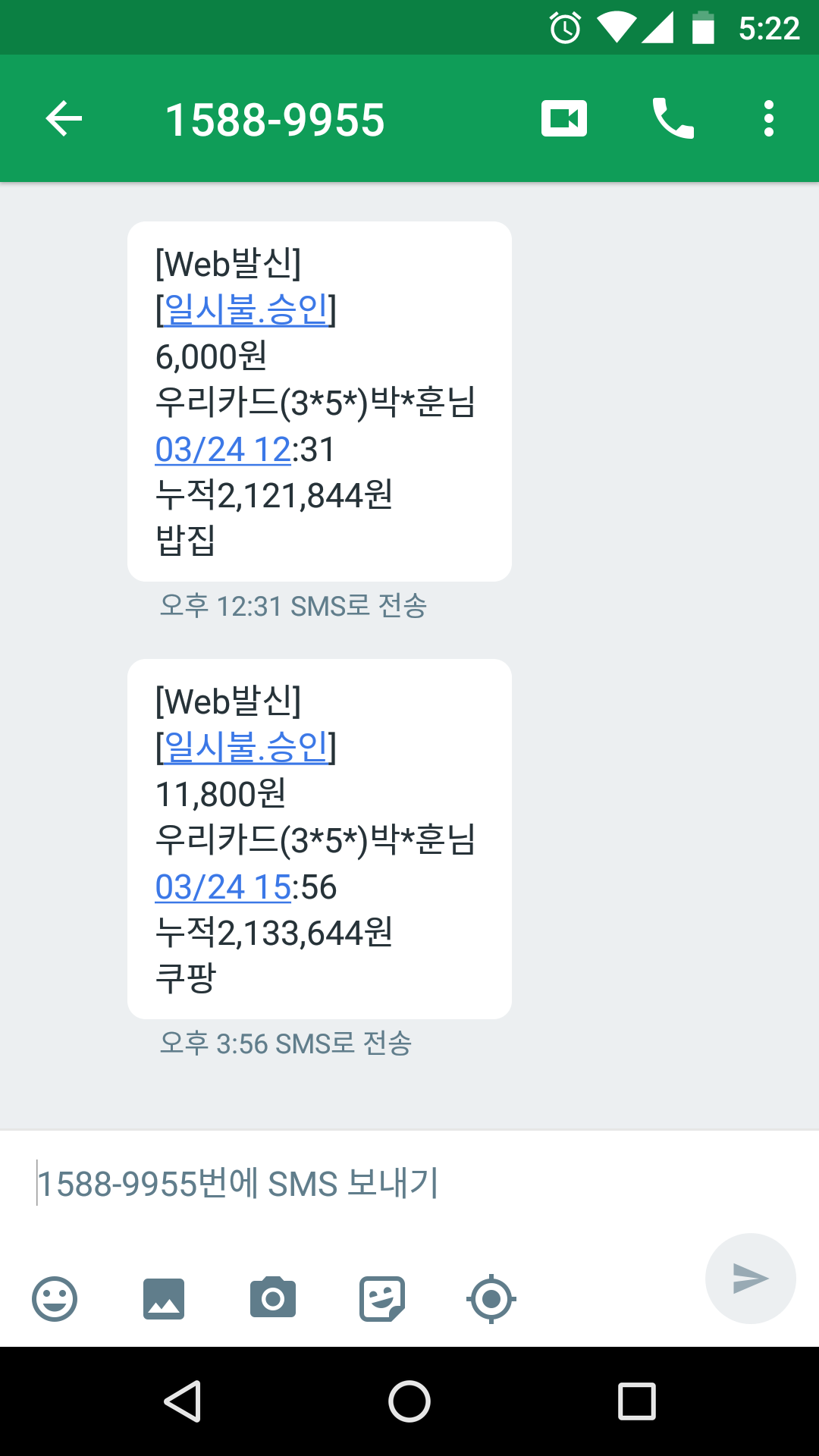819x1456 pixels.
Task: Go to the home screen
Action: 409,1401
